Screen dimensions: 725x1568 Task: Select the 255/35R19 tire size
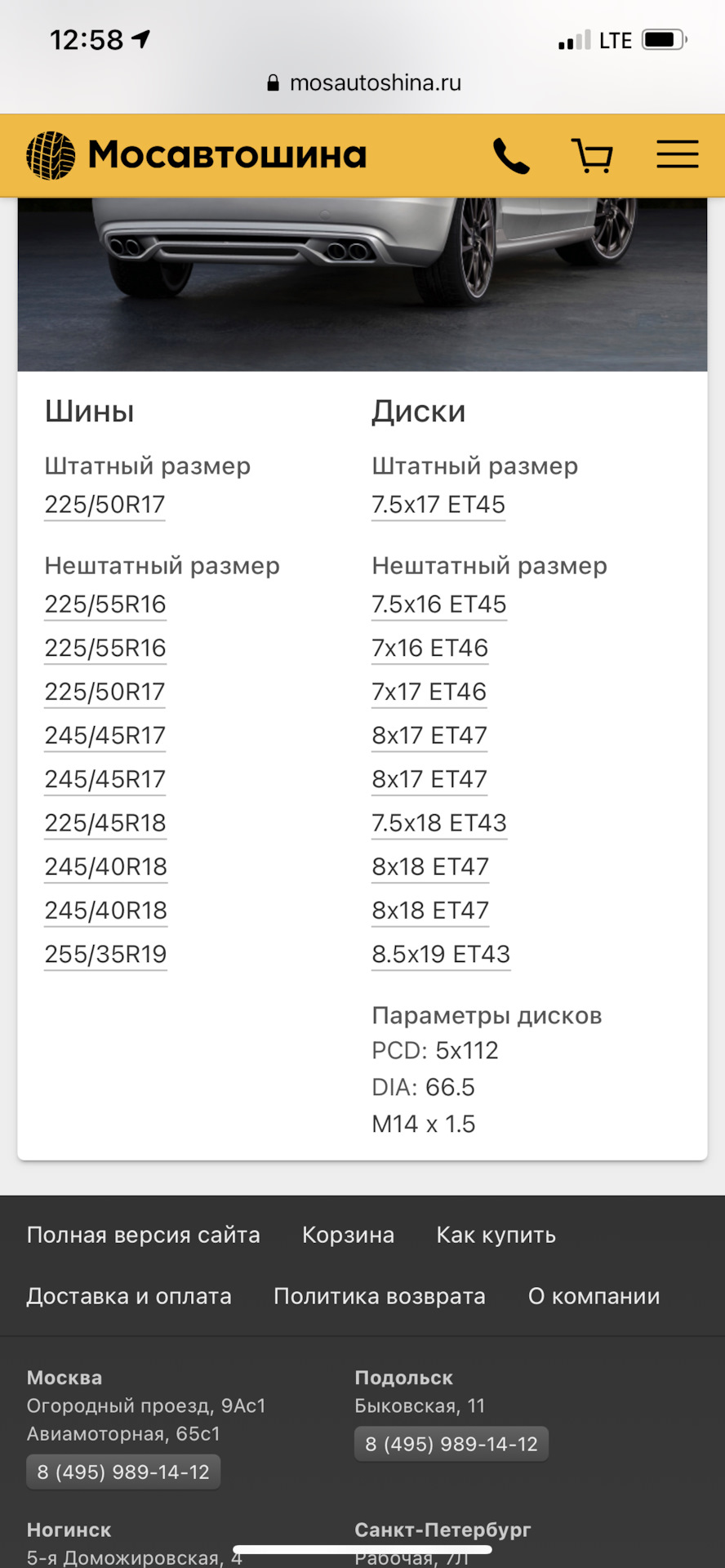105,954
